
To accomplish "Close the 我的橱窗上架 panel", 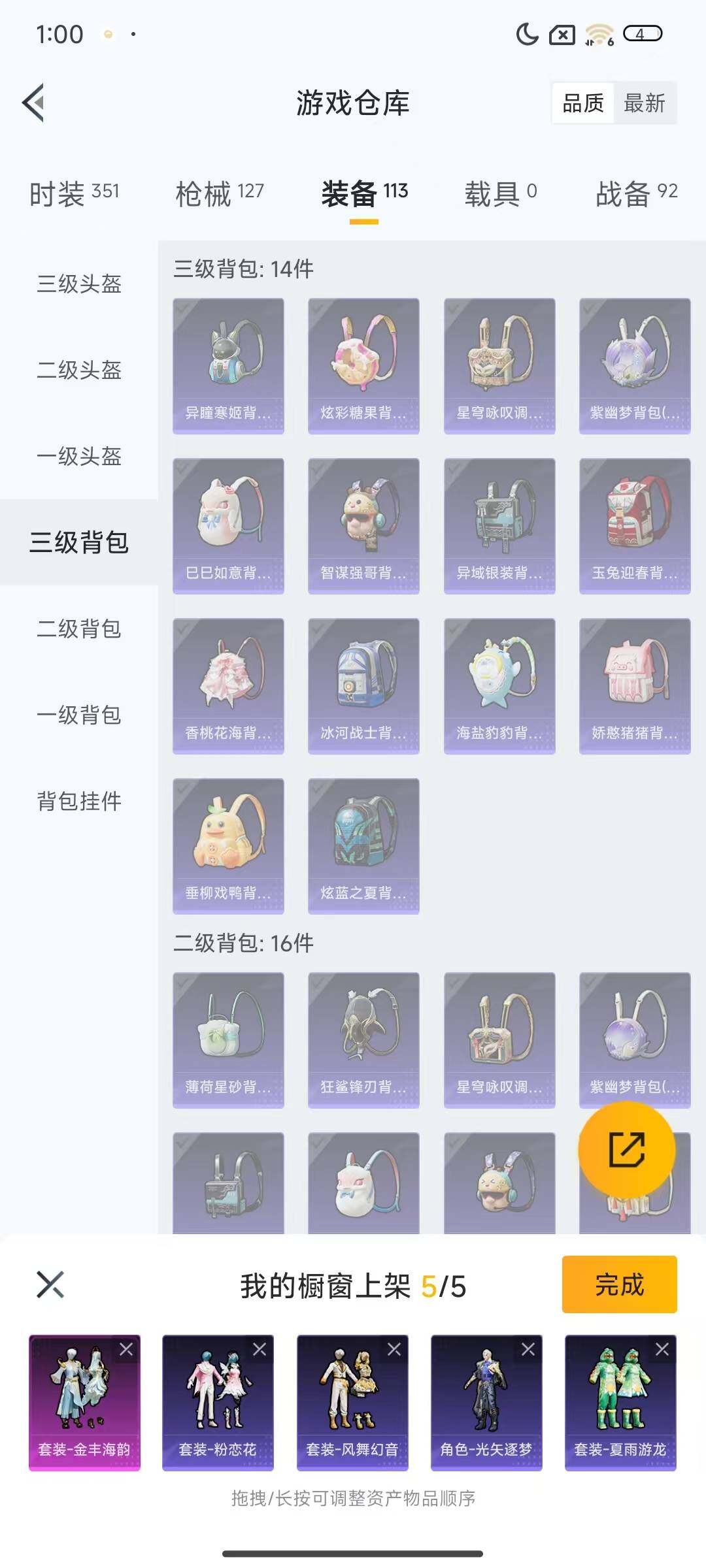I will pyautogui.click(x=50, y=1284).
